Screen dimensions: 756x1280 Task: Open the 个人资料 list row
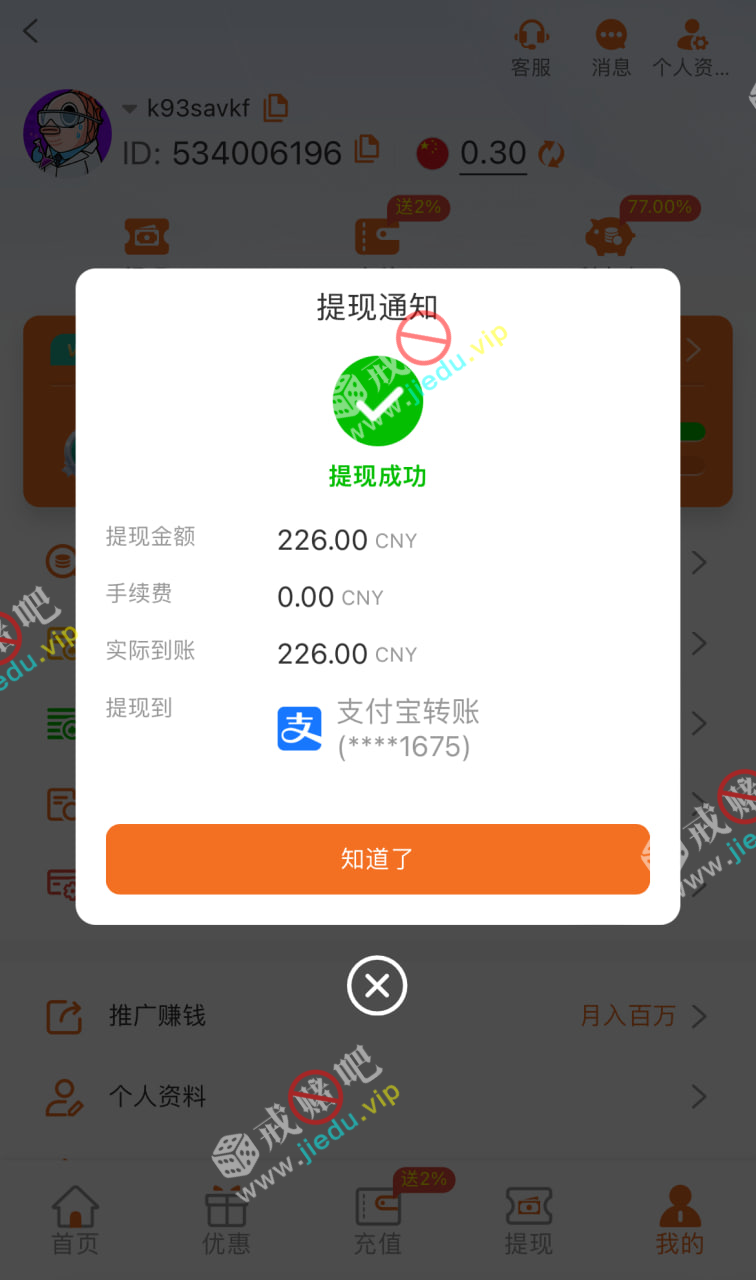pyautogui.click(x=377, y=1097)
